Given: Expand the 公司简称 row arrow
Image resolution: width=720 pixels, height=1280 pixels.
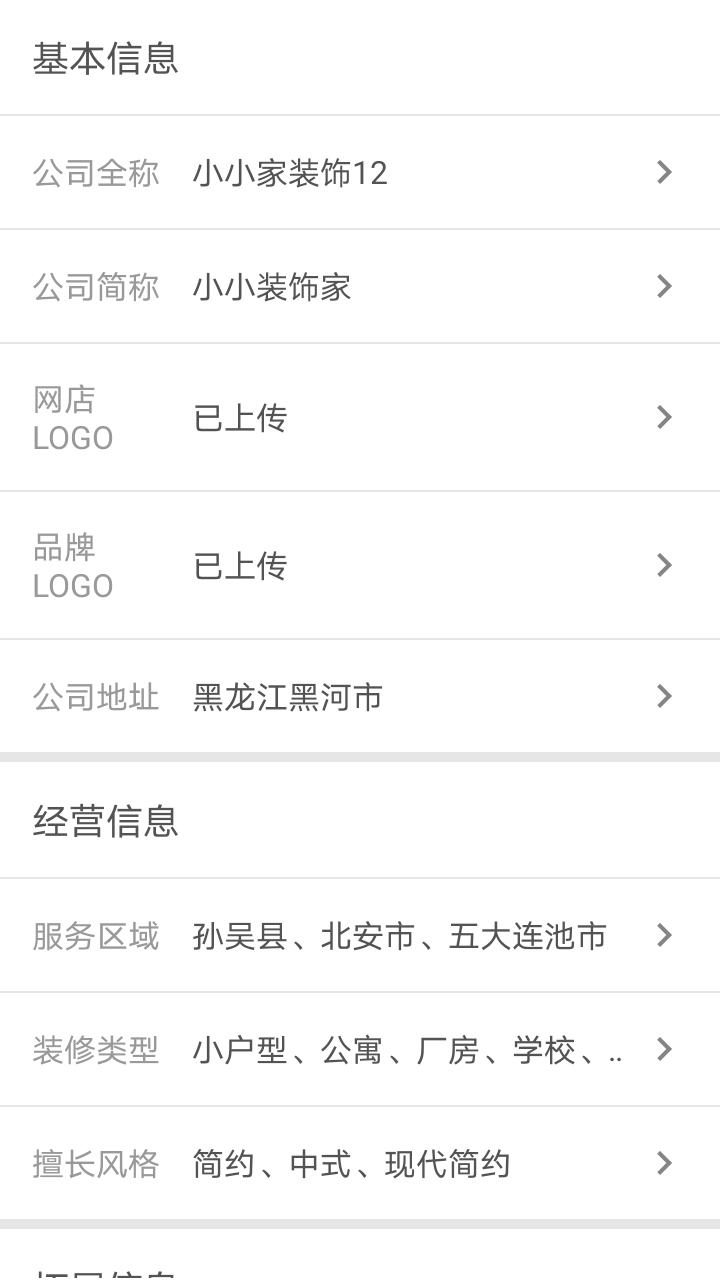Looking at the screenshot, I should click(x=664, y=286).
